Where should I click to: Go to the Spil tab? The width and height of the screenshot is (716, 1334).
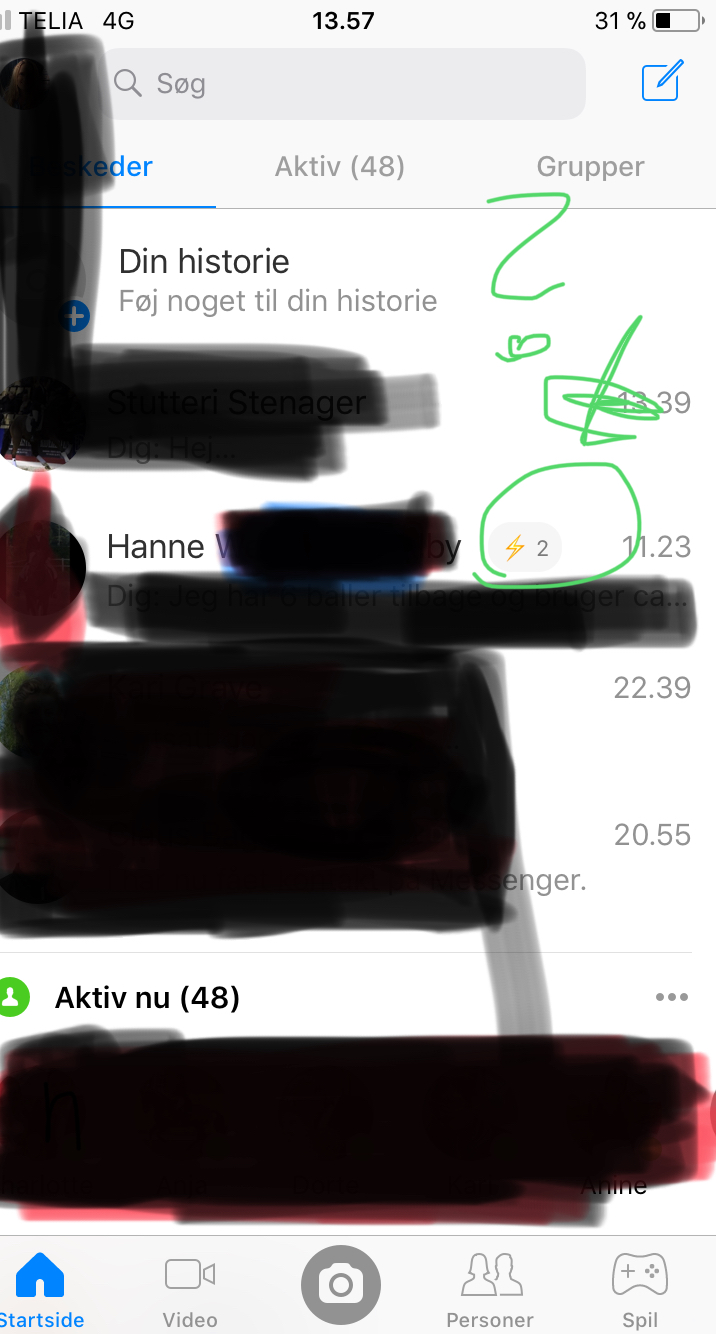point(640,1289)
